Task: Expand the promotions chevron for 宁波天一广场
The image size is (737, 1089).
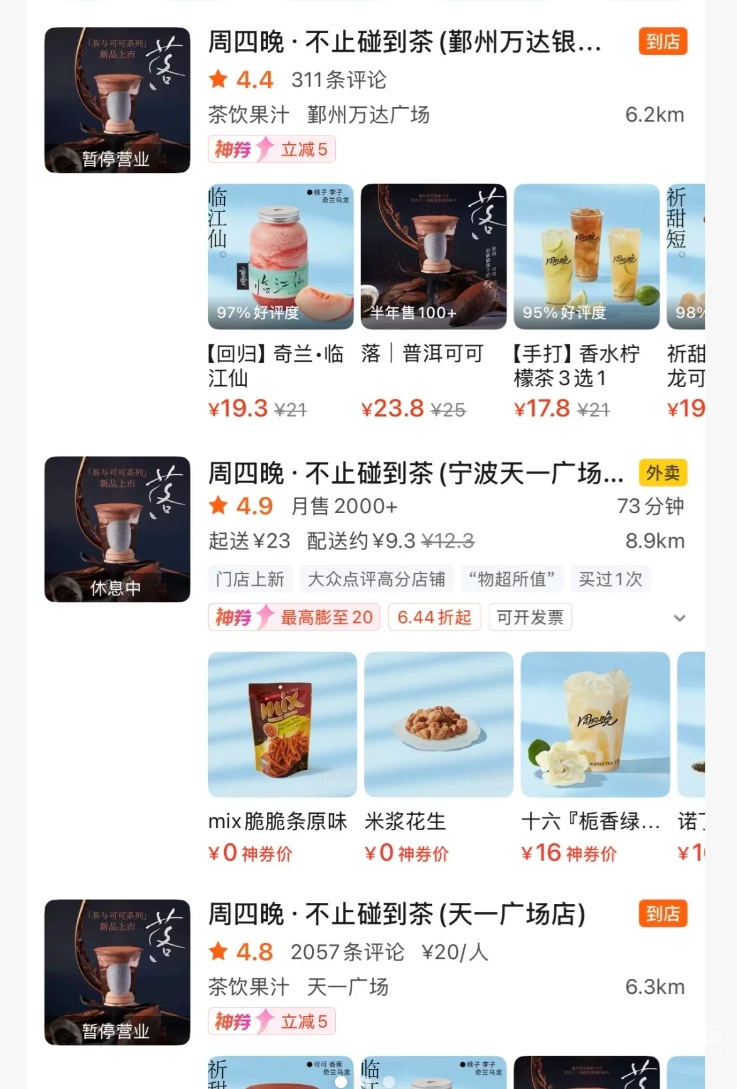Action: pos(680,618)
